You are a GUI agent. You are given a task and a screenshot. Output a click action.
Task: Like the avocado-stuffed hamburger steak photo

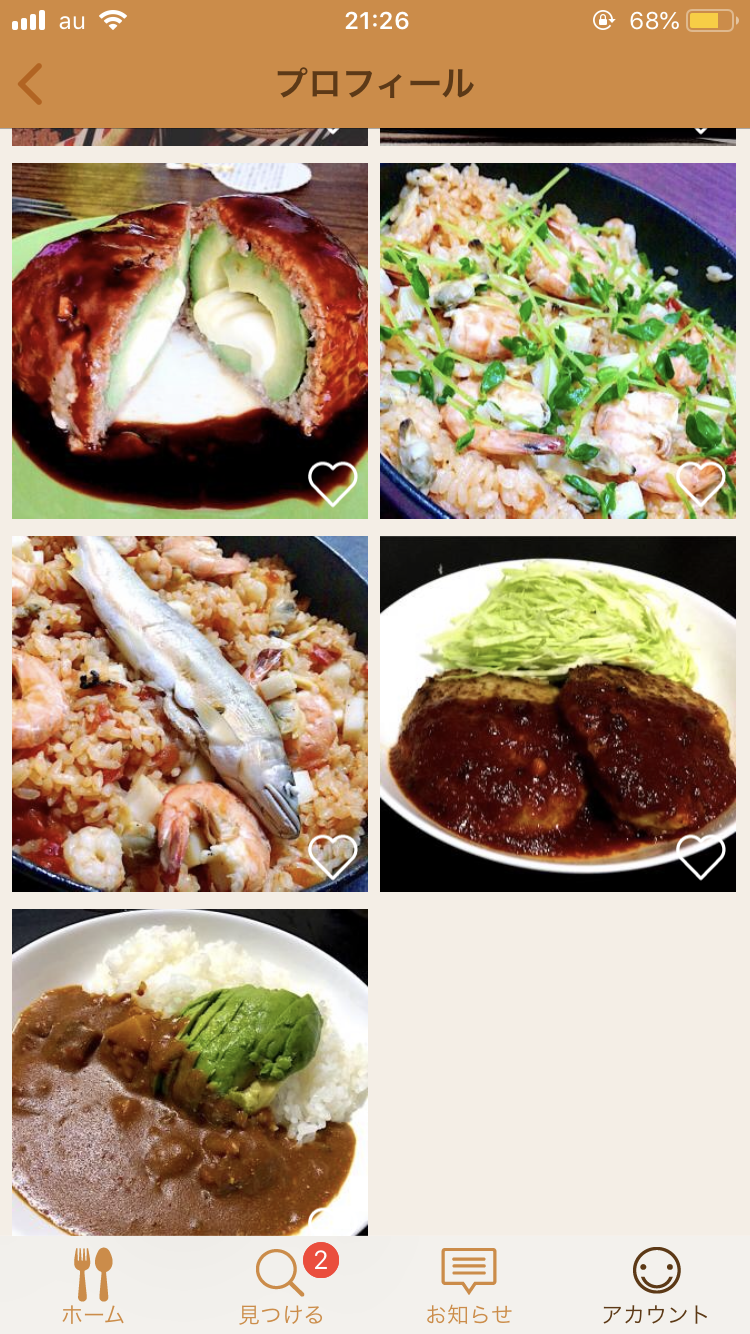(333, 483)
